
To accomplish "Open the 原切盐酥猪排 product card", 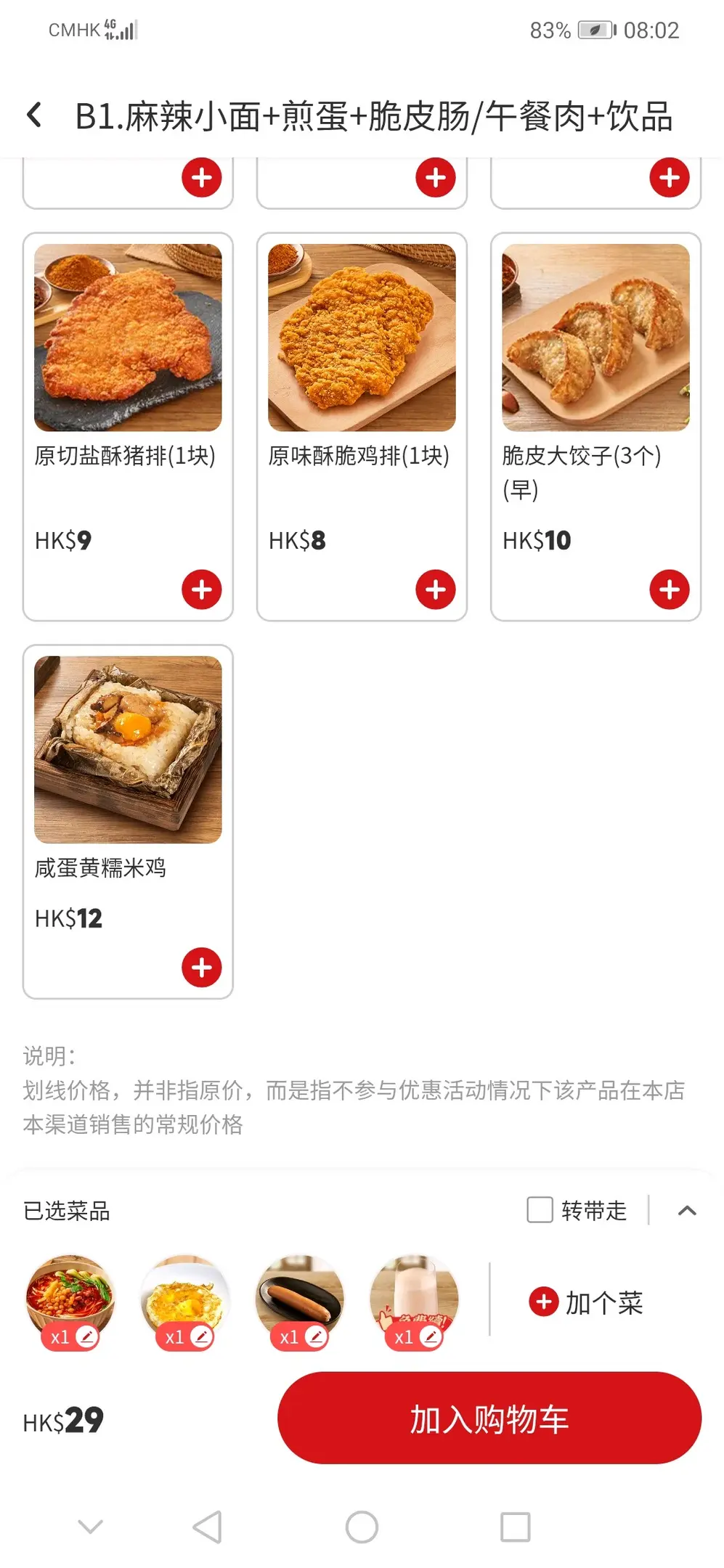I will [x=128, y=363].
